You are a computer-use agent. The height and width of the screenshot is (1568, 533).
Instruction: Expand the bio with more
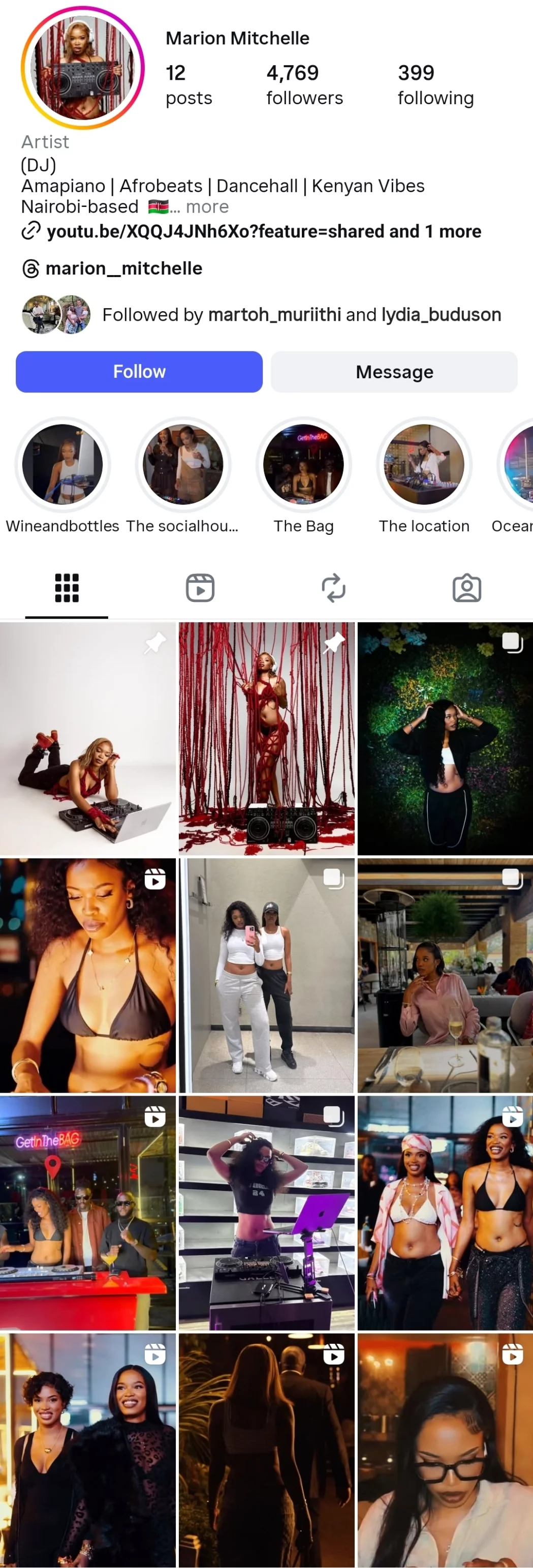click(x=207, y=207)
